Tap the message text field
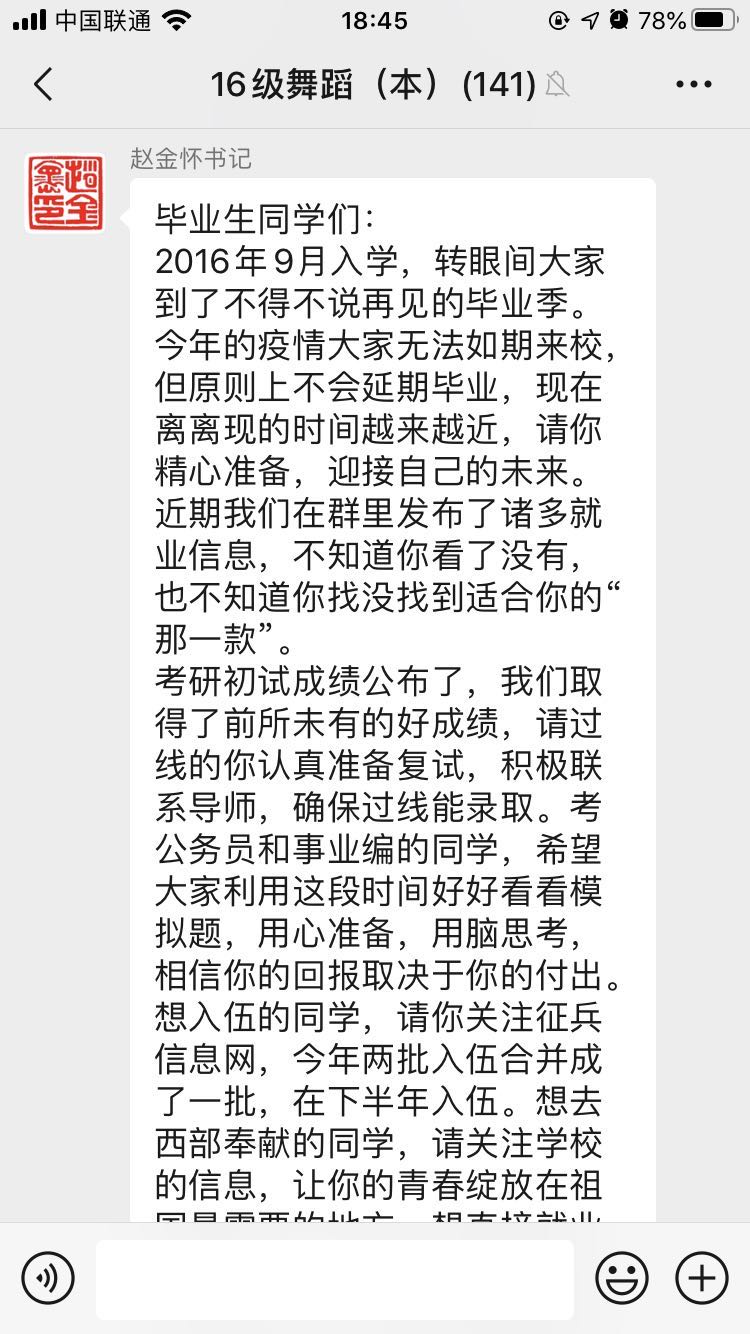Viewport: 750px width, 1334px height. (x=335, y=1279)
